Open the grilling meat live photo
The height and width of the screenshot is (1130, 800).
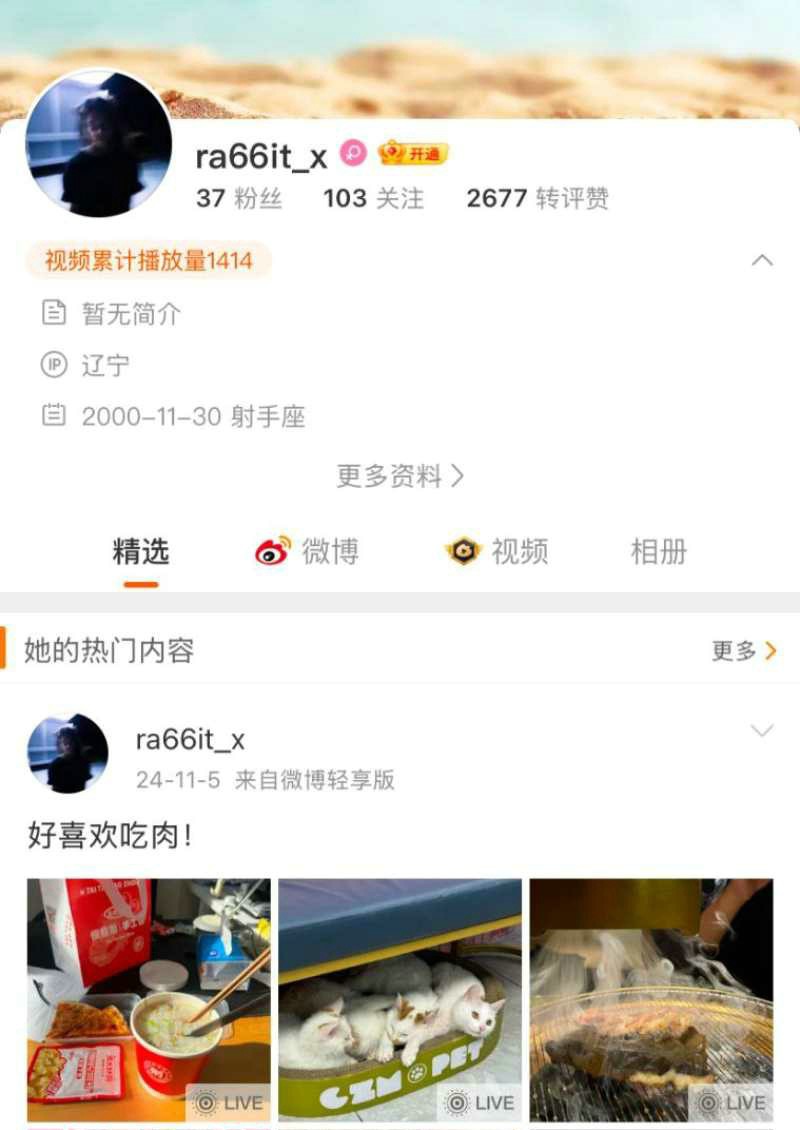click(651, 1000)
